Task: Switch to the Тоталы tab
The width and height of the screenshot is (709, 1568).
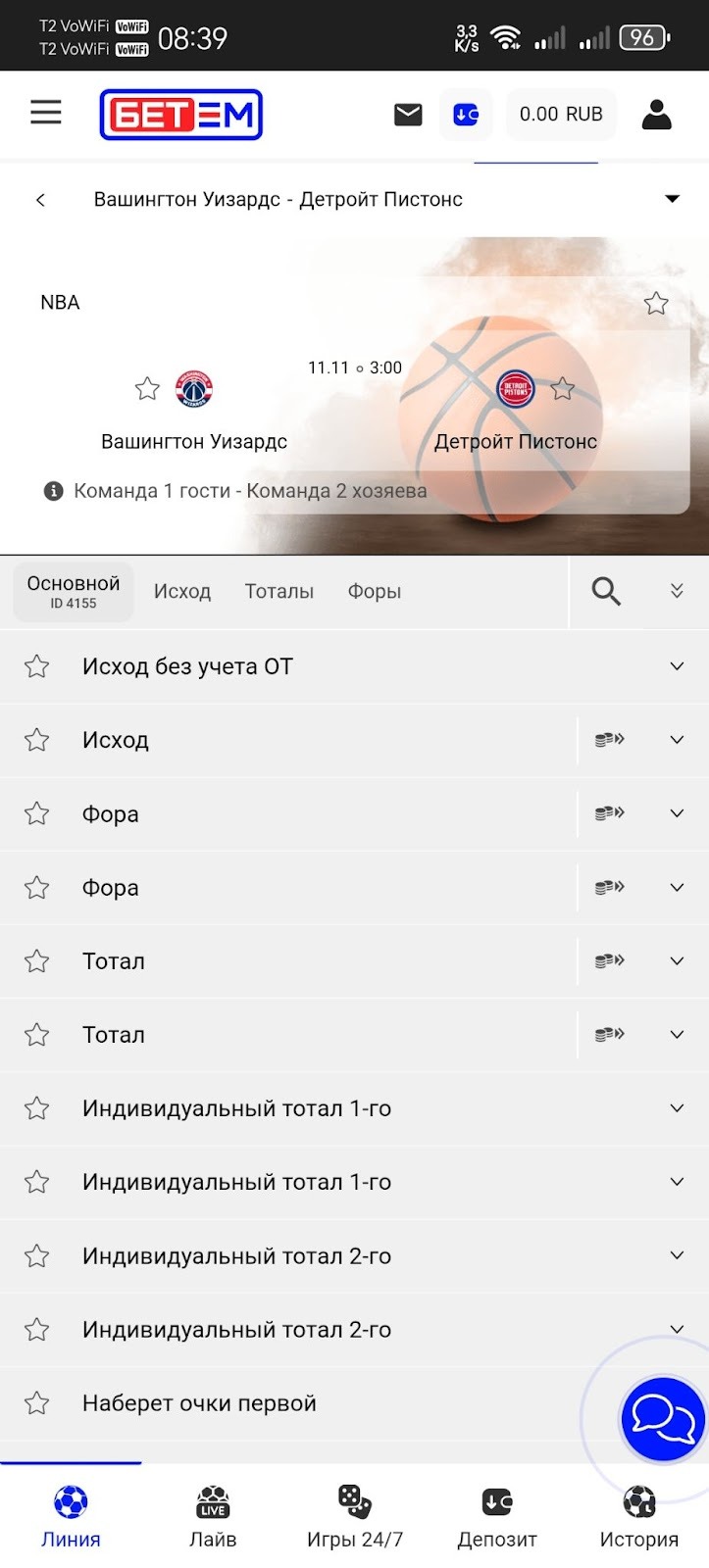Action: 279,591
